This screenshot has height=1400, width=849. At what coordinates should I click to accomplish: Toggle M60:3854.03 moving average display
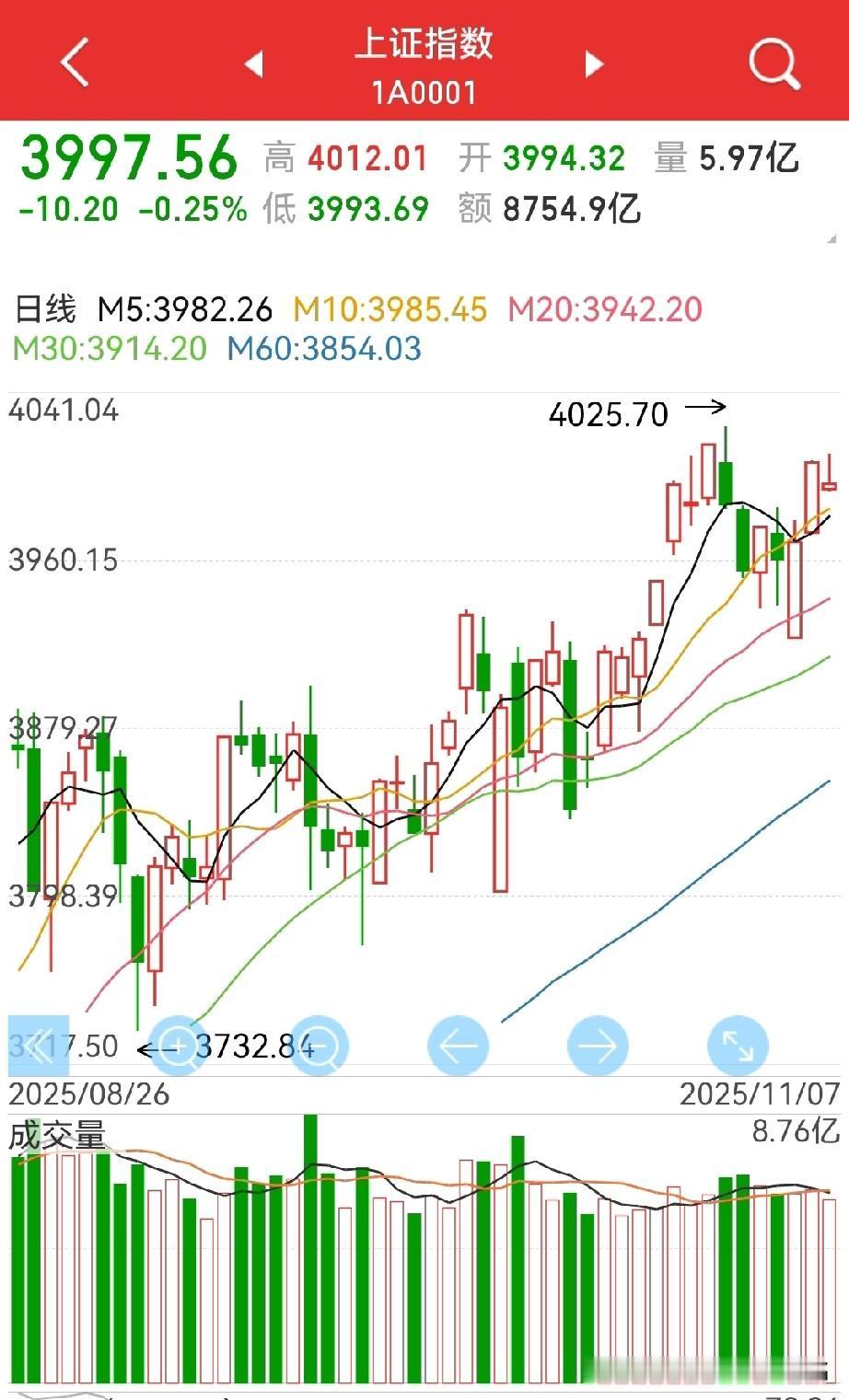point(324,350)
